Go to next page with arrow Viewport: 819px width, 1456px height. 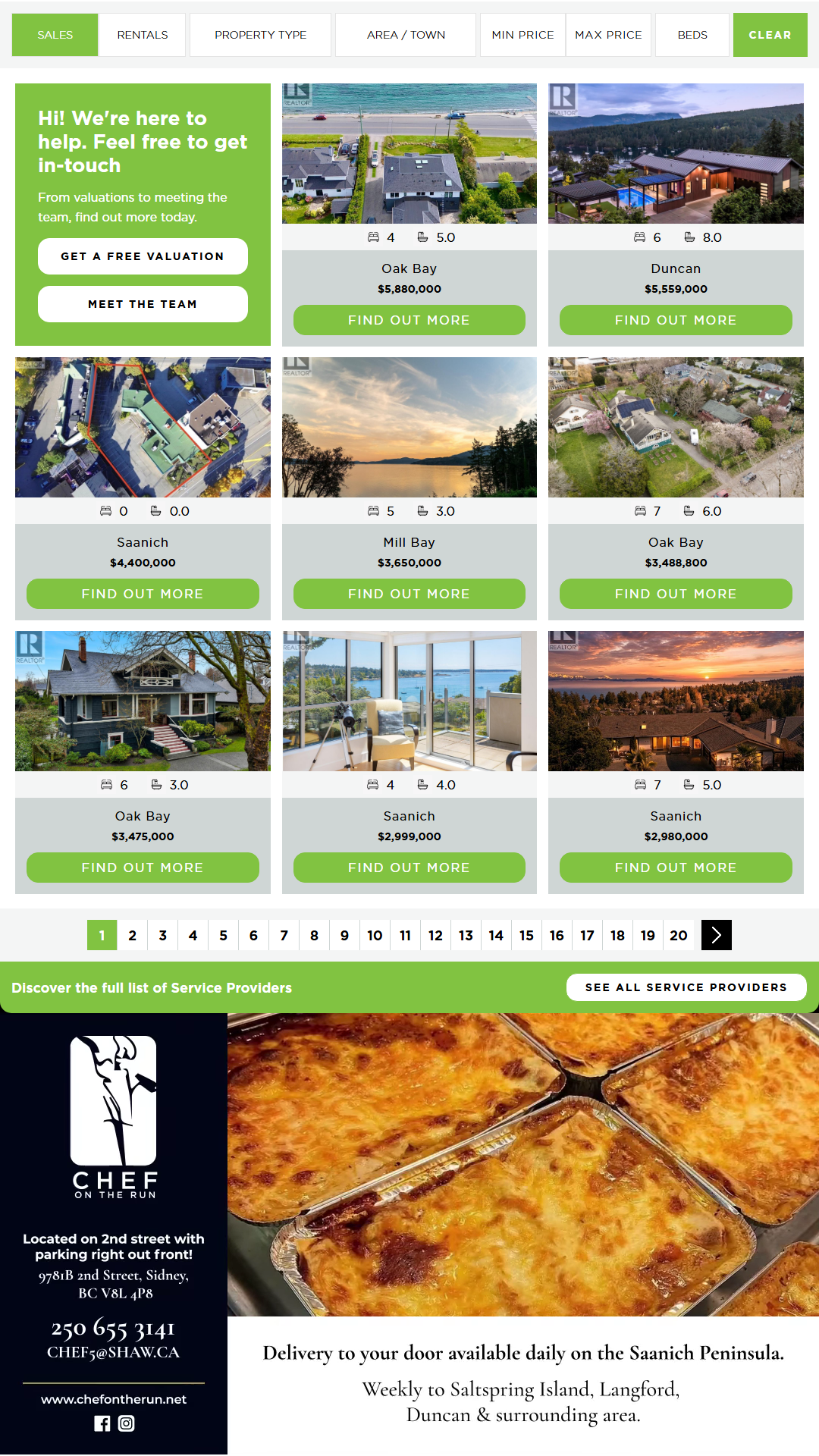coord(716,935)
